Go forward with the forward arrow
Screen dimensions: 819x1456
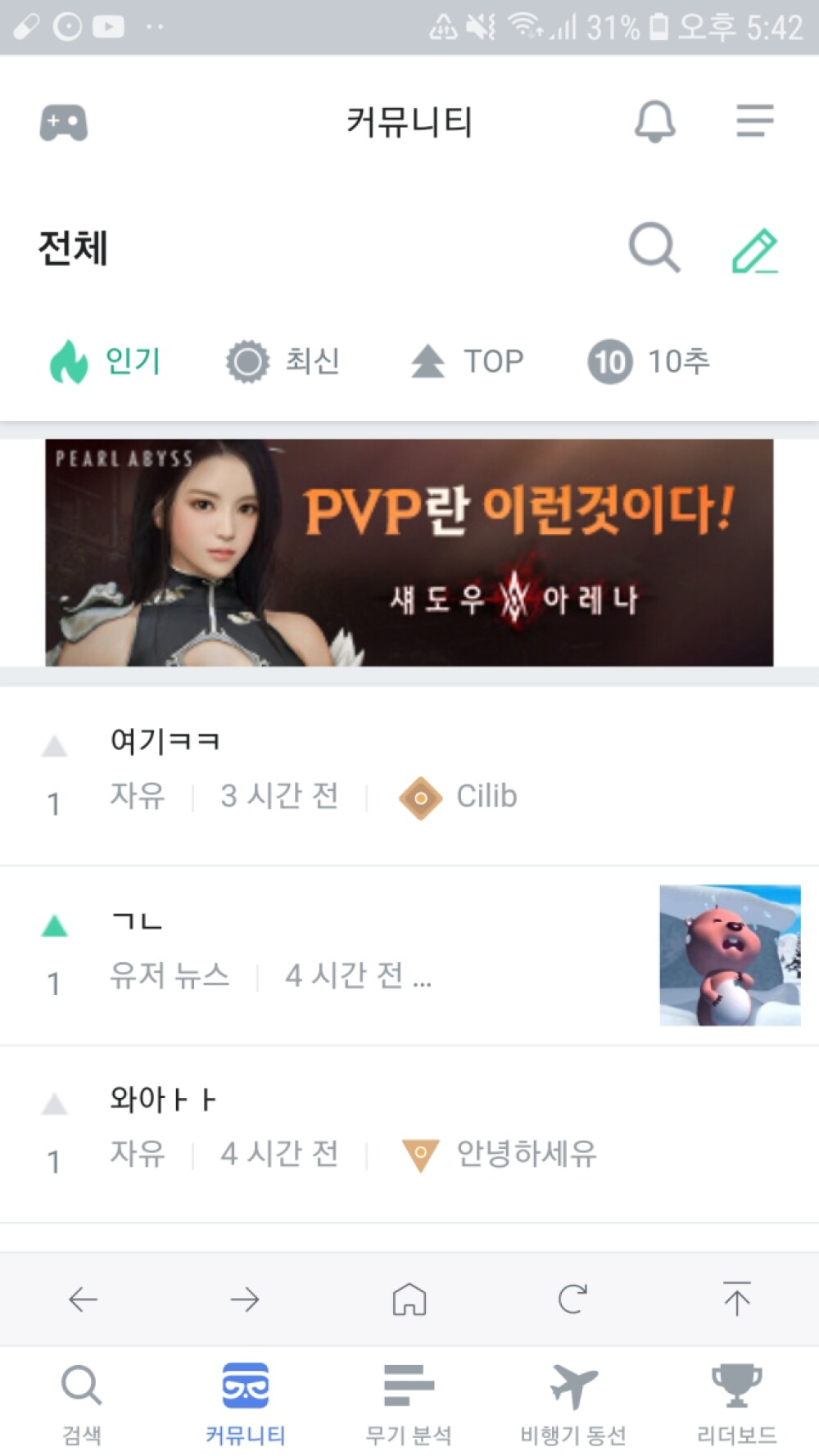pyautogui.click(x=245, y=1299)
